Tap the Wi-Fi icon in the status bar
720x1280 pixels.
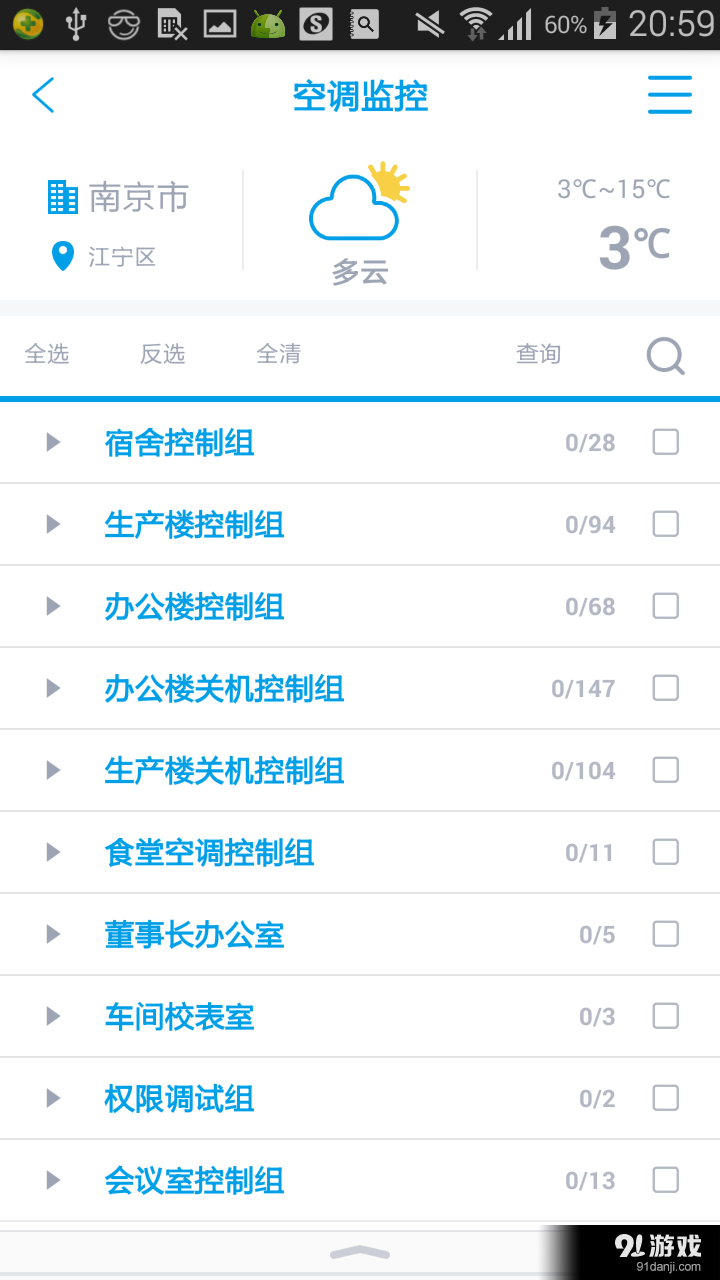coord(477,23)
